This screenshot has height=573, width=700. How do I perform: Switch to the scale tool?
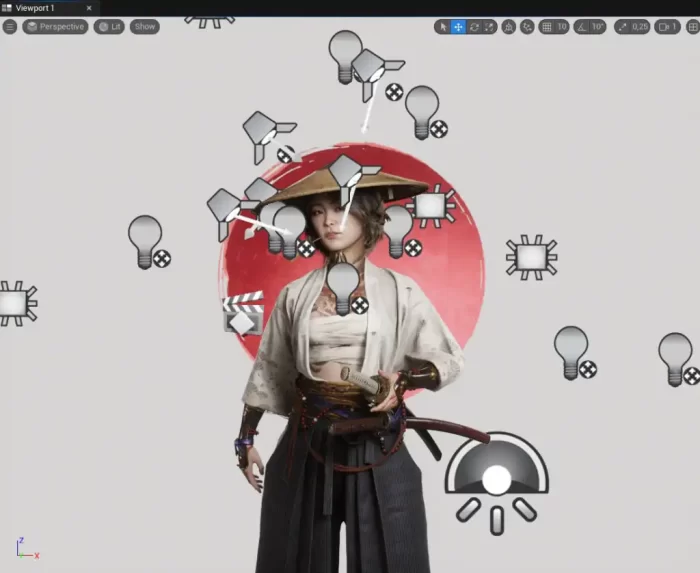489,27
